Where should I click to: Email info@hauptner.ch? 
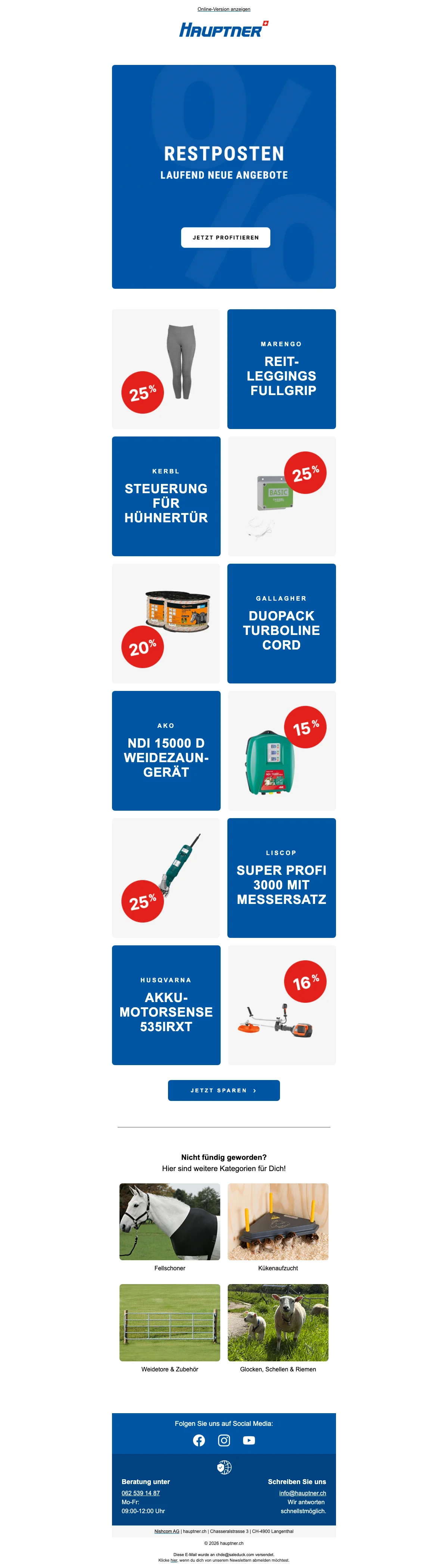pos(302,1493)
